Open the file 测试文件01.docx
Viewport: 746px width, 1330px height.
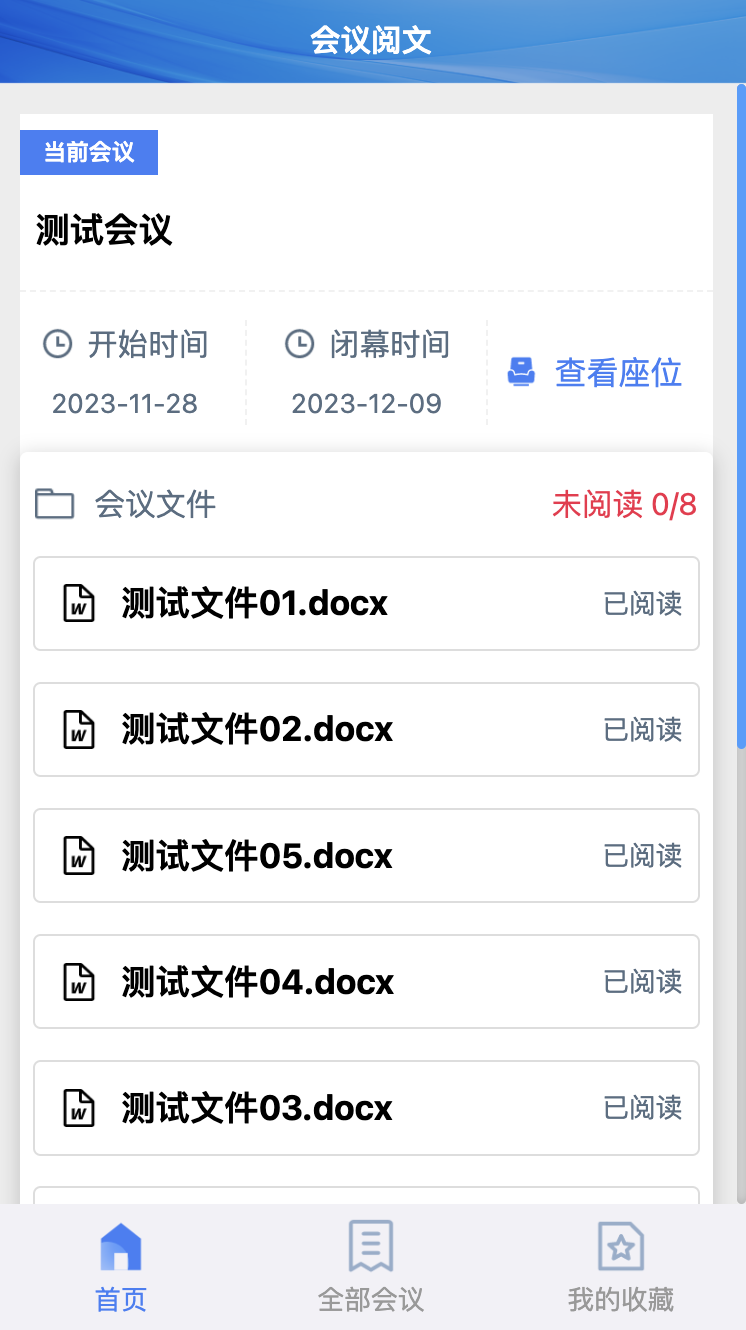point(366,604)
